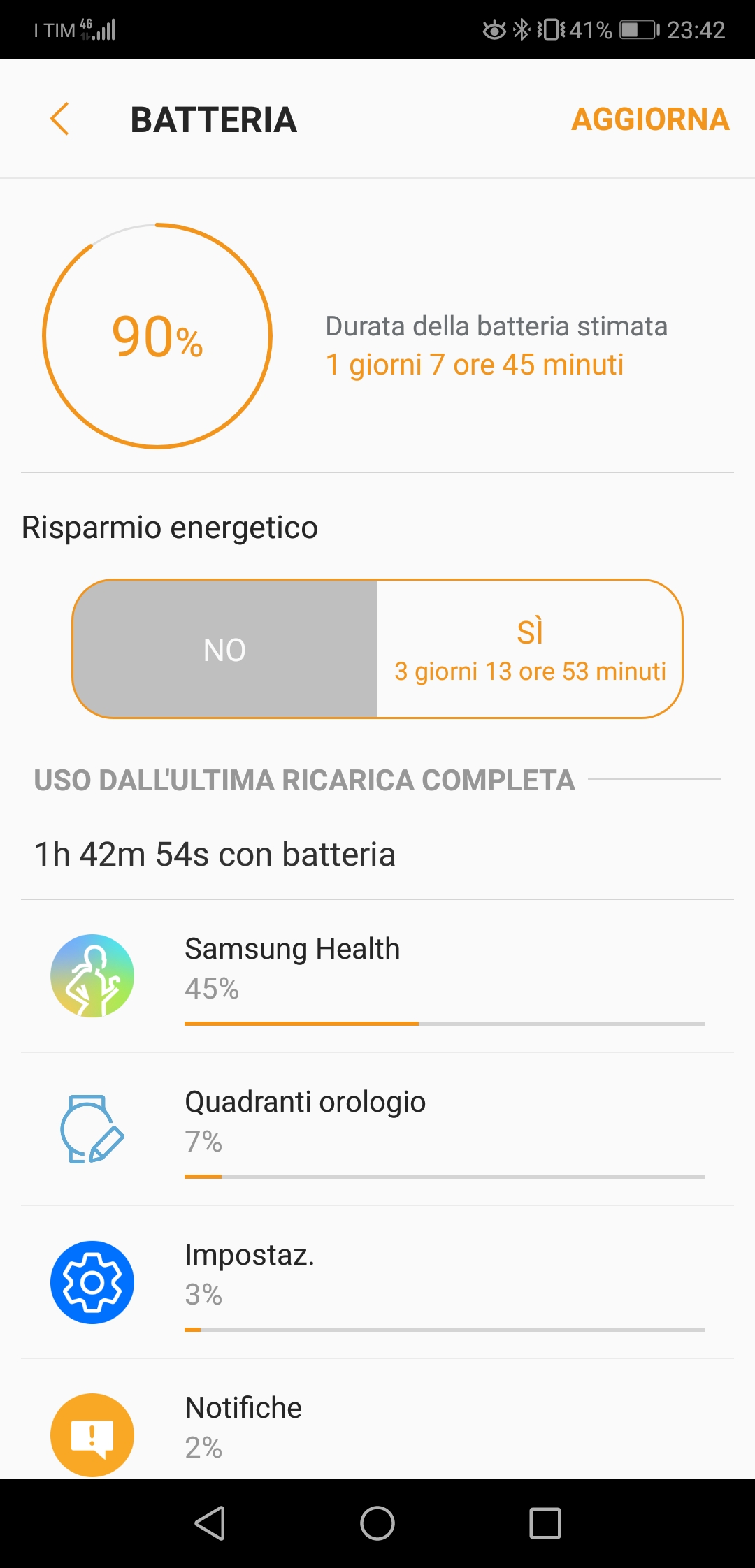The image size is (755, 1568).
Task: Select the Quadranti orologio watch face icon
Action: pos(92,1130)
